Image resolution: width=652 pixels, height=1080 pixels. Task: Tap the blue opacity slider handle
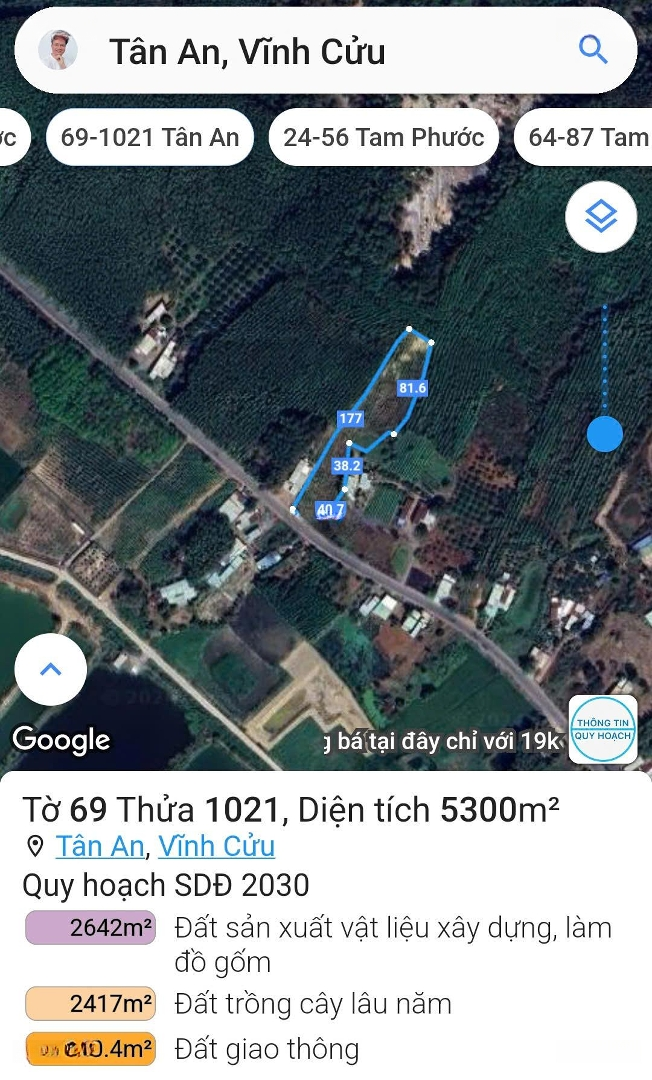(x=604, y=435)
